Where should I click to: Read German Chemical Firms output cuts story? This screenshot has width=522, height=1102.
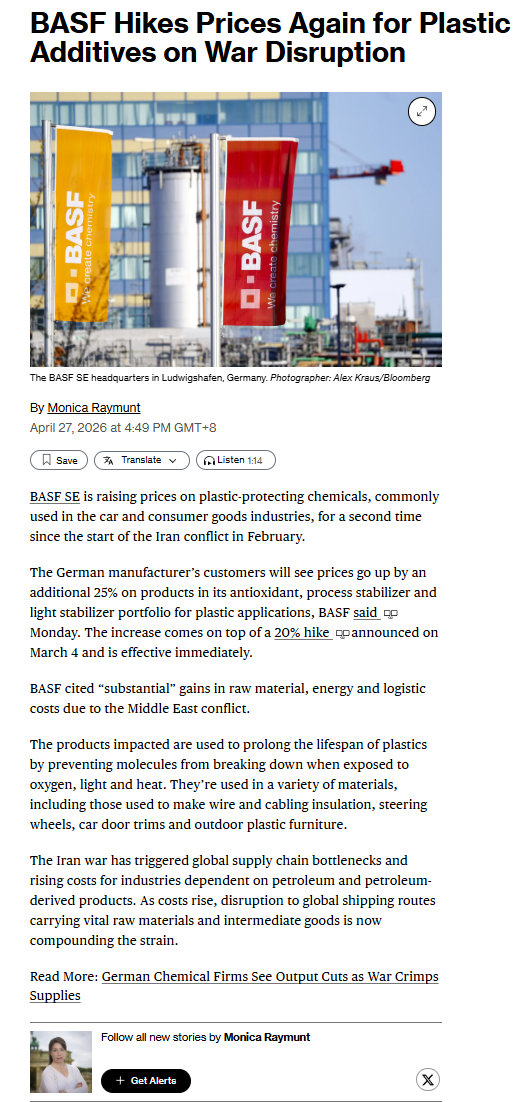click(x=235, y=985)
